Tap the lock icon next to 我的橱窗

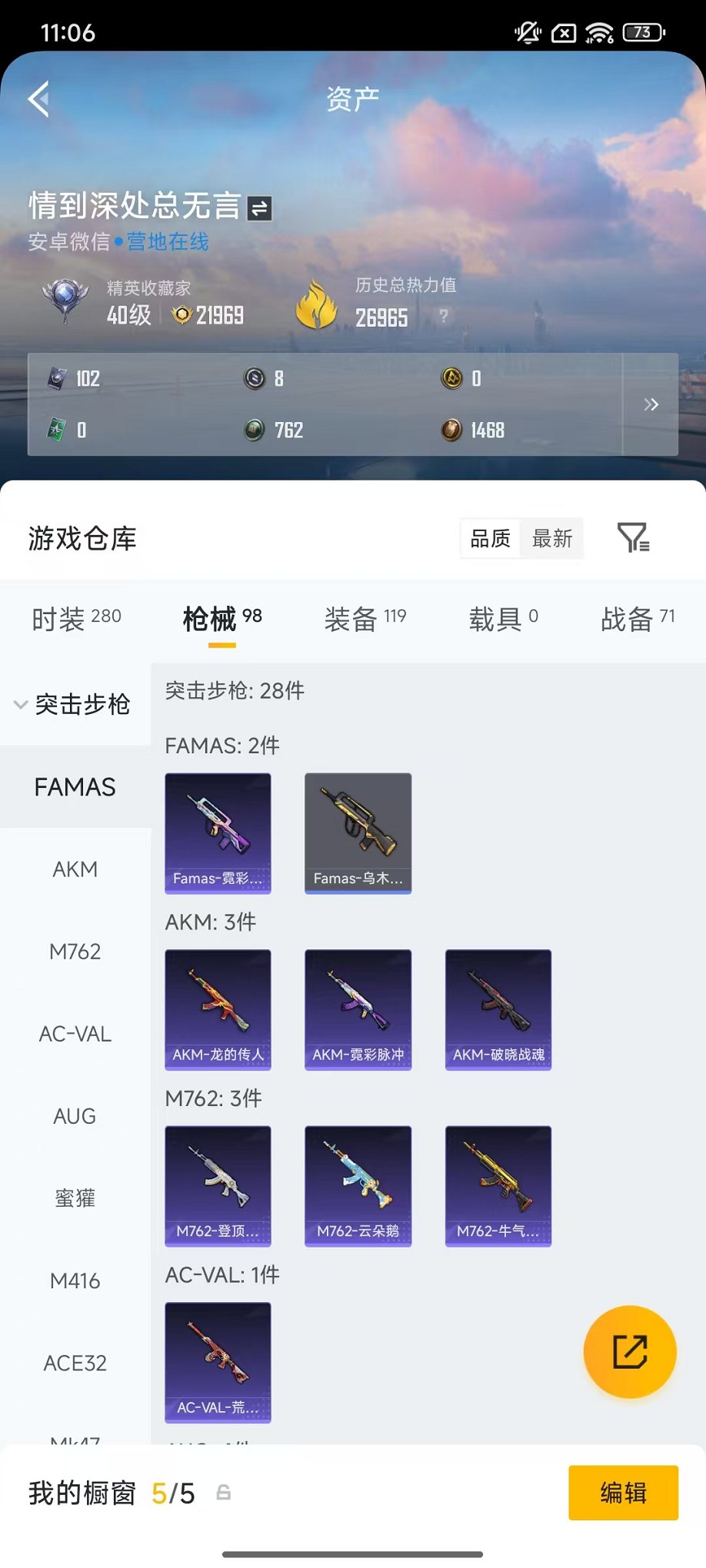[223, 1493]
